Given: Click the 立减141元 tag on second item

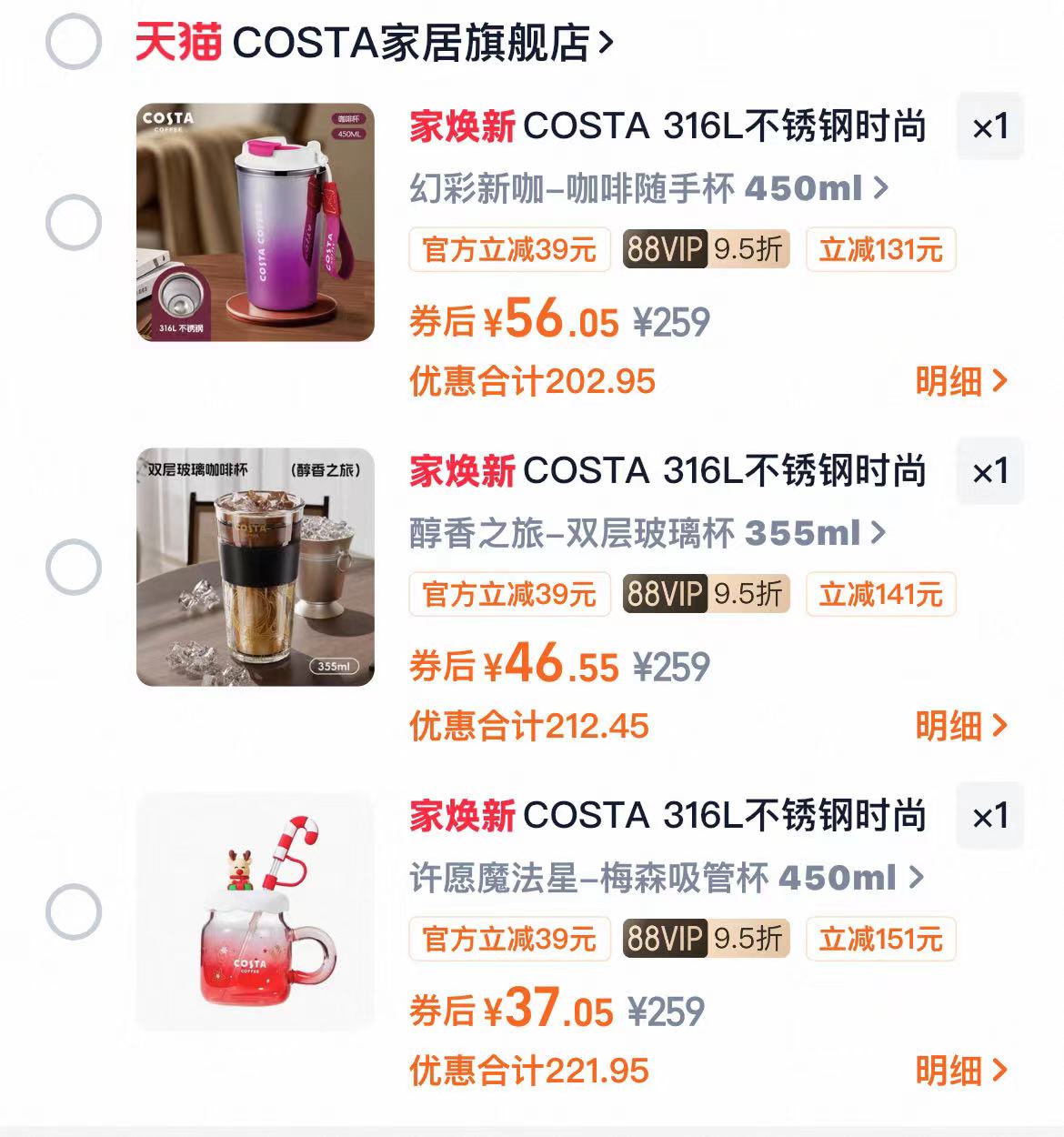Looking at the screenshot, I should point(880,594).
